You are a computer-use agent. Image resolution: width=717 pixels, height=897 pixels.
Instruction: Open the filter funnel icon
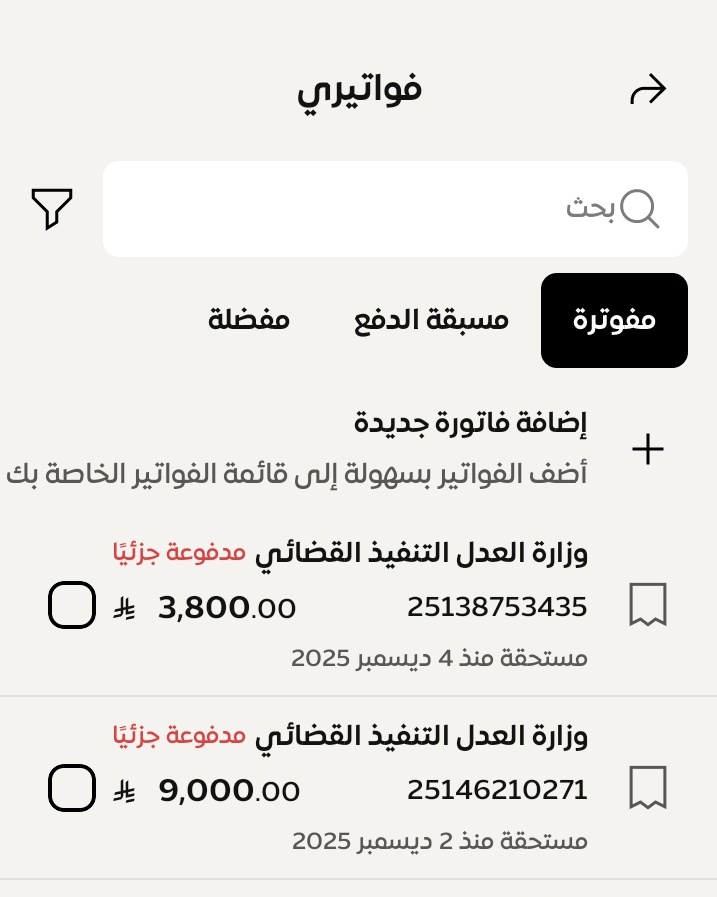pos(52,209)
